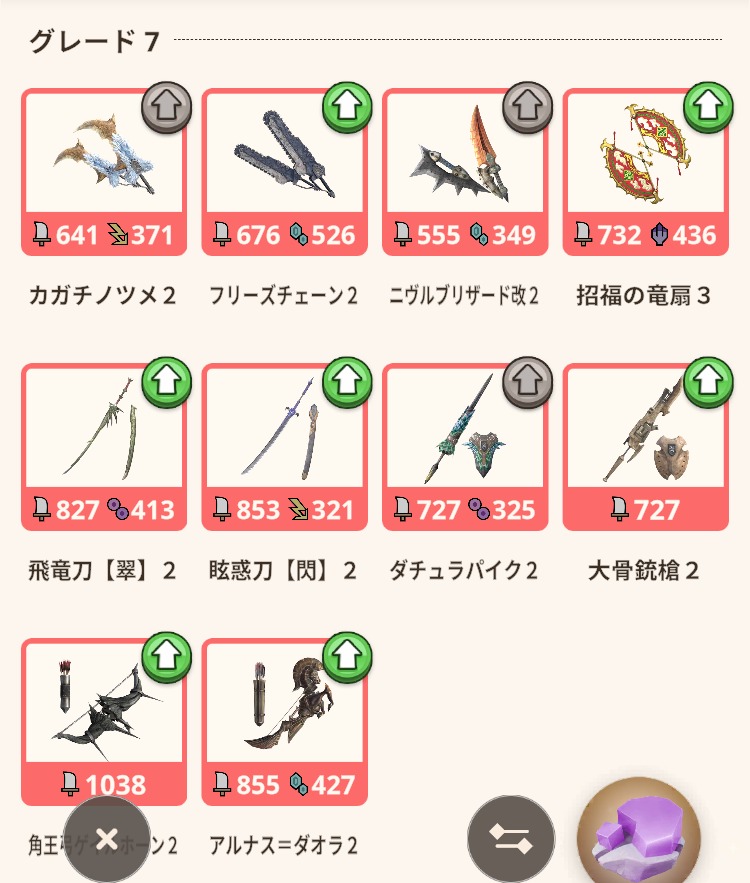Select the アルナス=ダオラ2 bow card
This screenshot has width=750, height=883.
click(x=284, y=720)
